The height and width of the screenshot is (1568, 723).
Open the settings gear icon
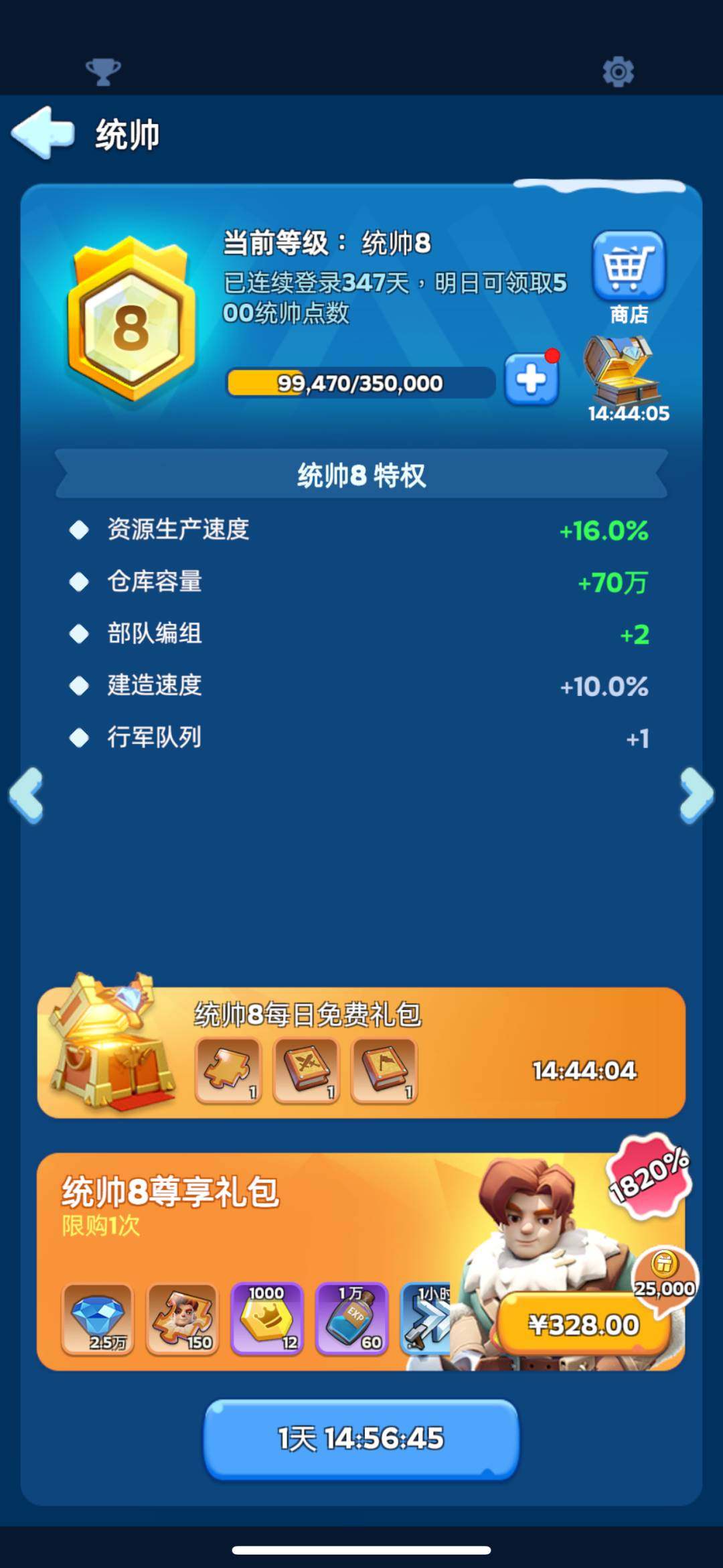[x=619, y=71]
